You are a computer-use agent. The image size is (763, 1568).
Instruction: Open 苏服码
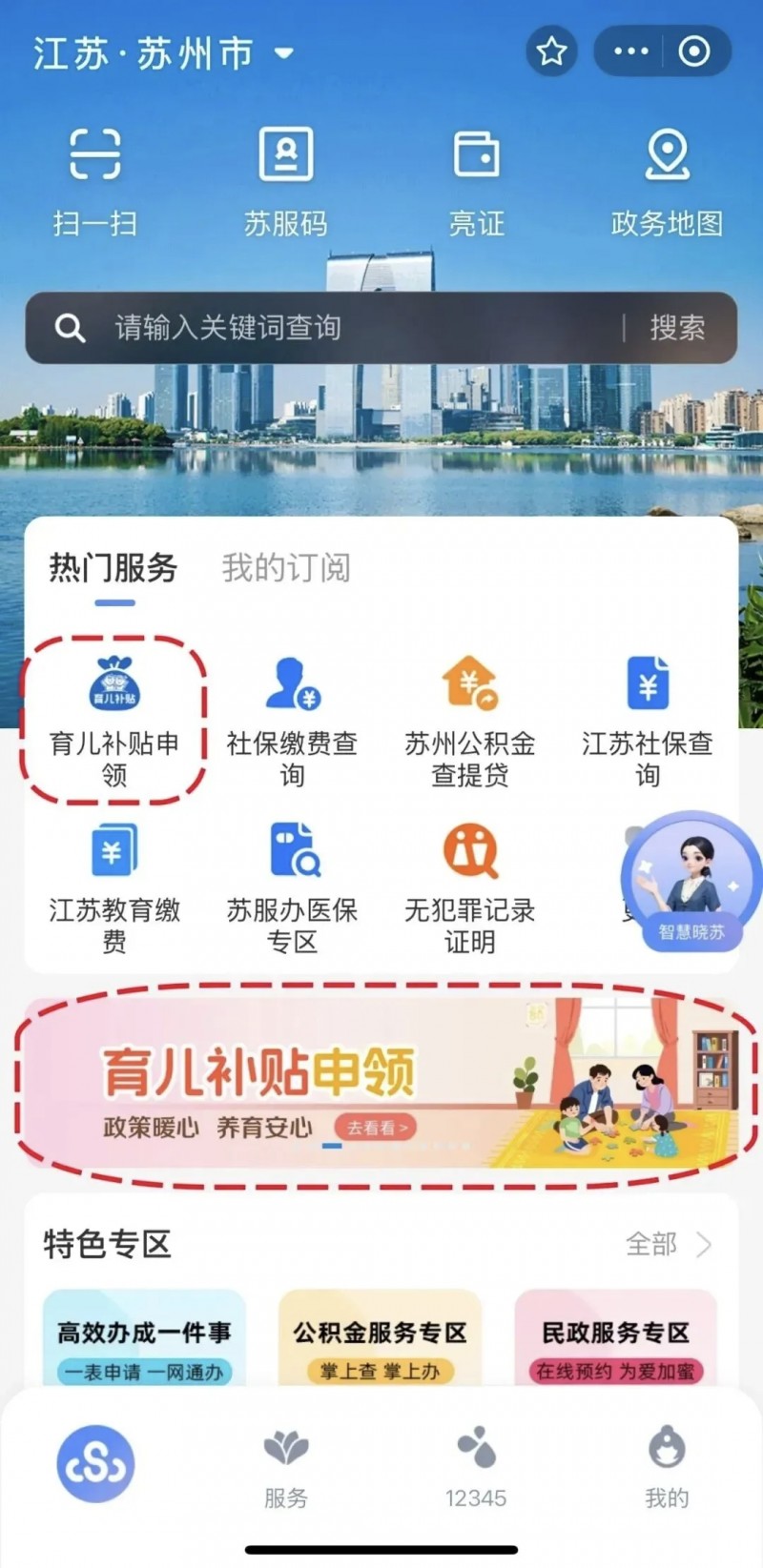[285, 180]
